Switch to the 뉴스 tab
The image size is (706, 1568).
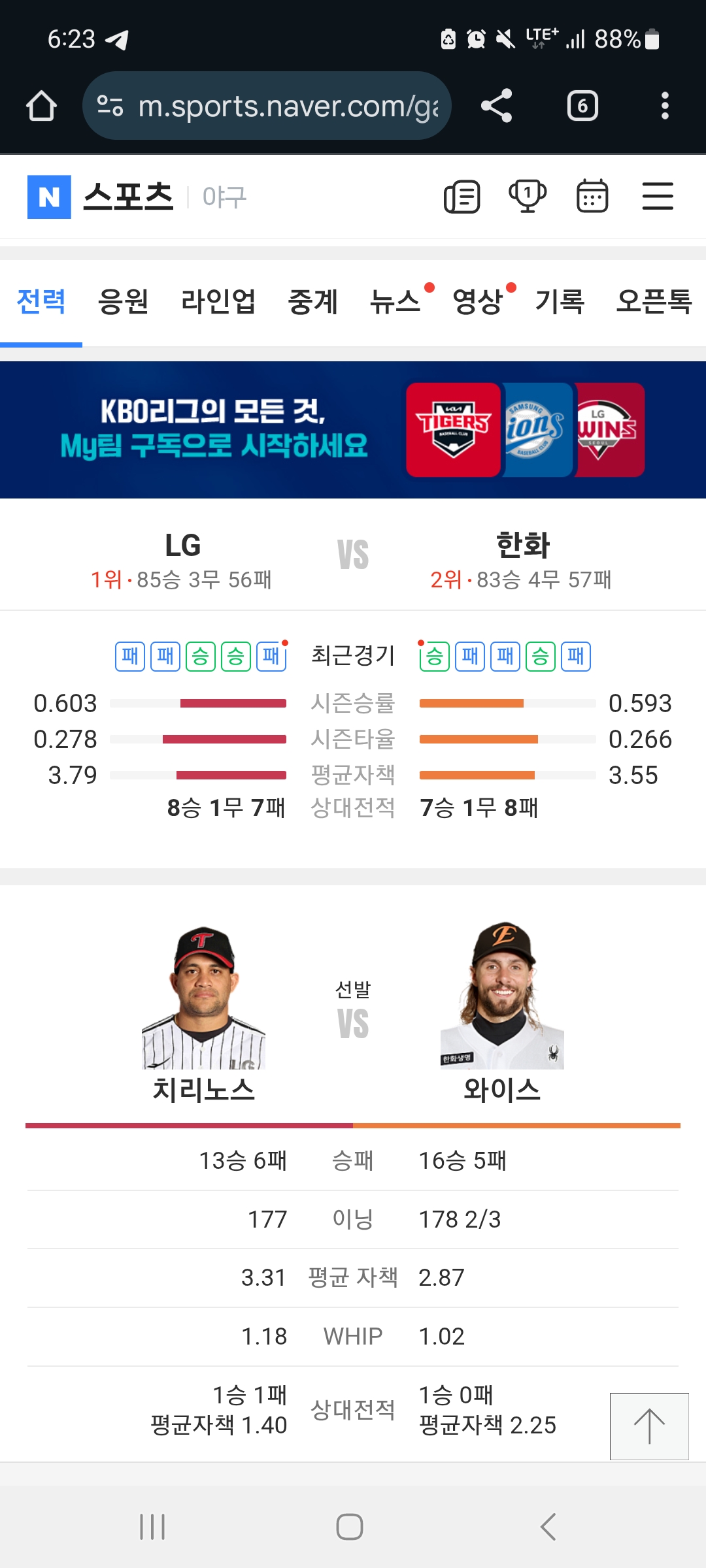point(395,302)
